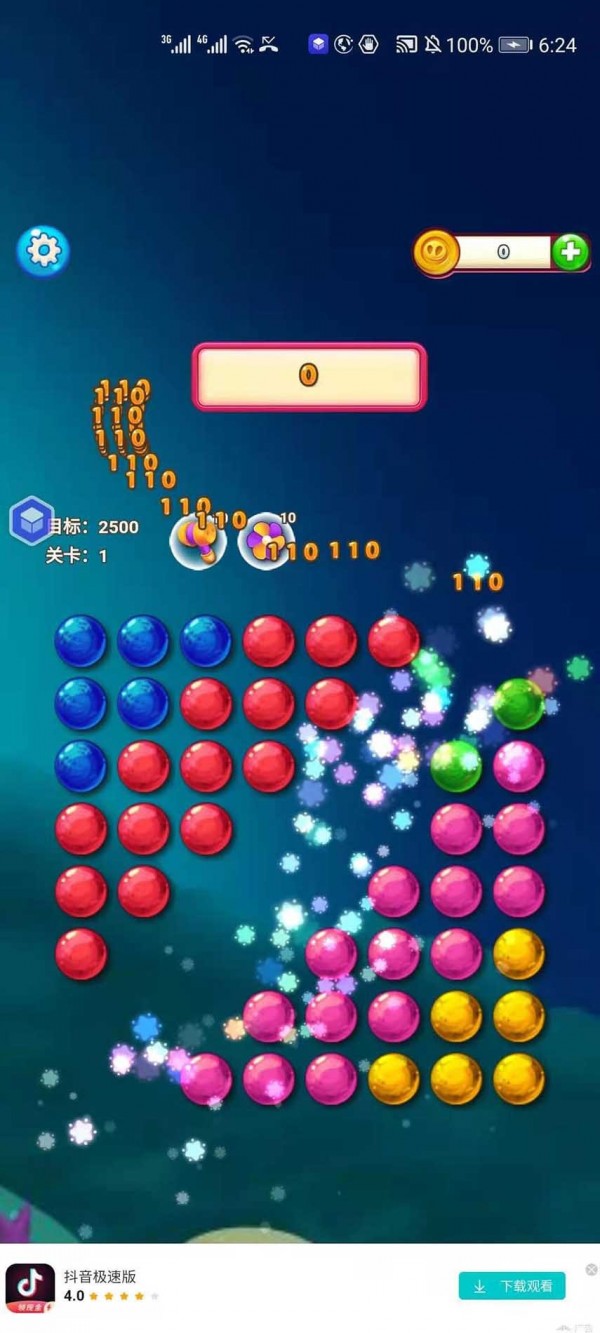
Task: Tap the floating blue cube icon
Action: pyautogui.click(x=31, y=520)
